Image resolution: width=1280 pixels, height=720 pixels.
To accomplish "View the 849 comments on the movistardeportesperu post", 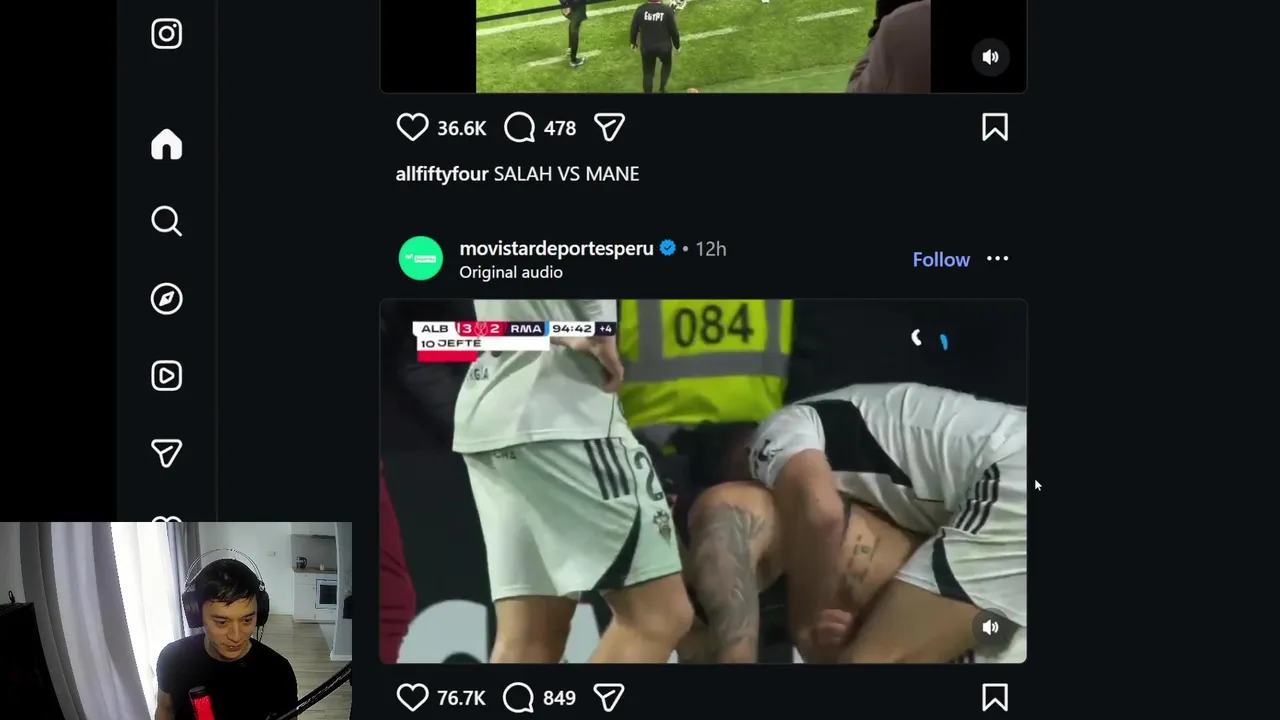I will pos(520,697).
